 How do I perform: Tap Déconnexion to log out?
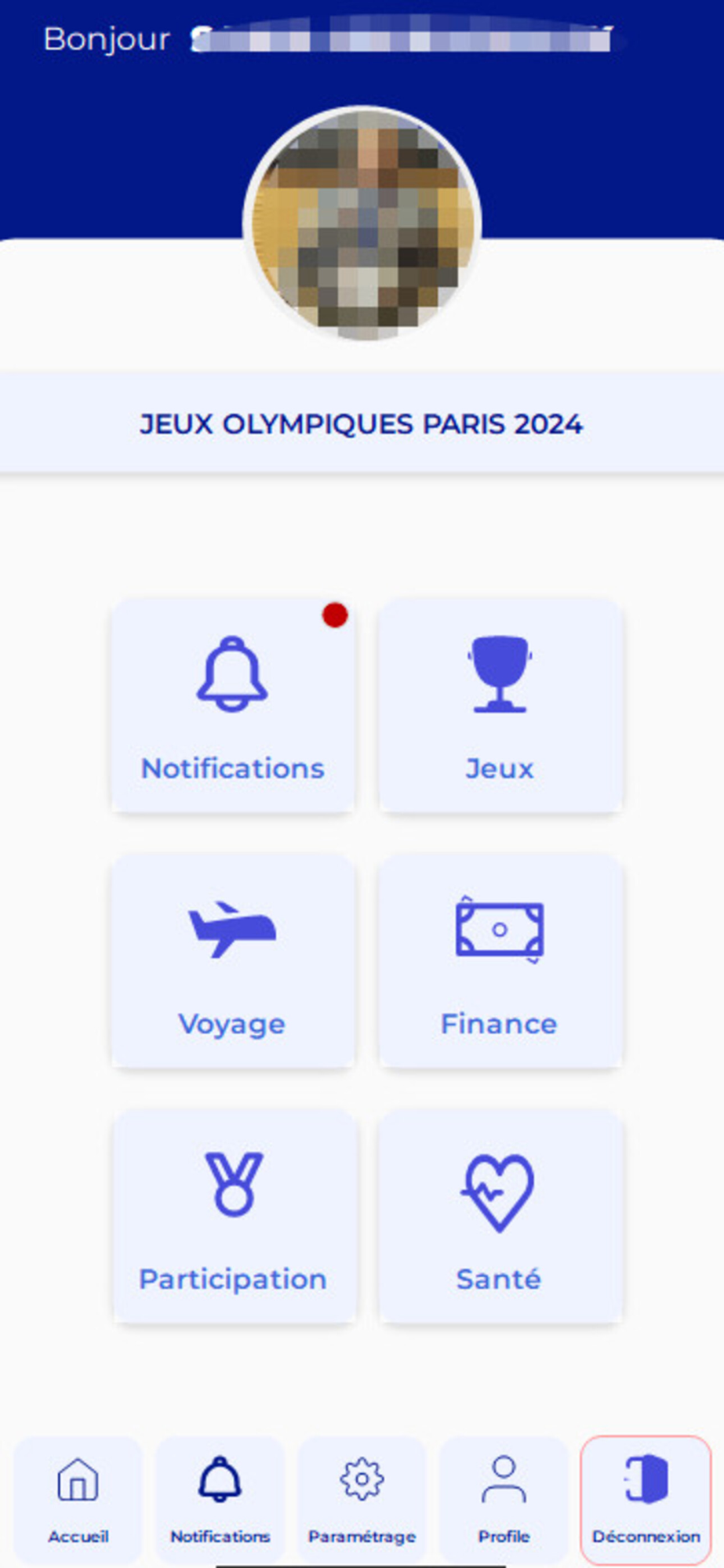click(x=646, y=1499)
